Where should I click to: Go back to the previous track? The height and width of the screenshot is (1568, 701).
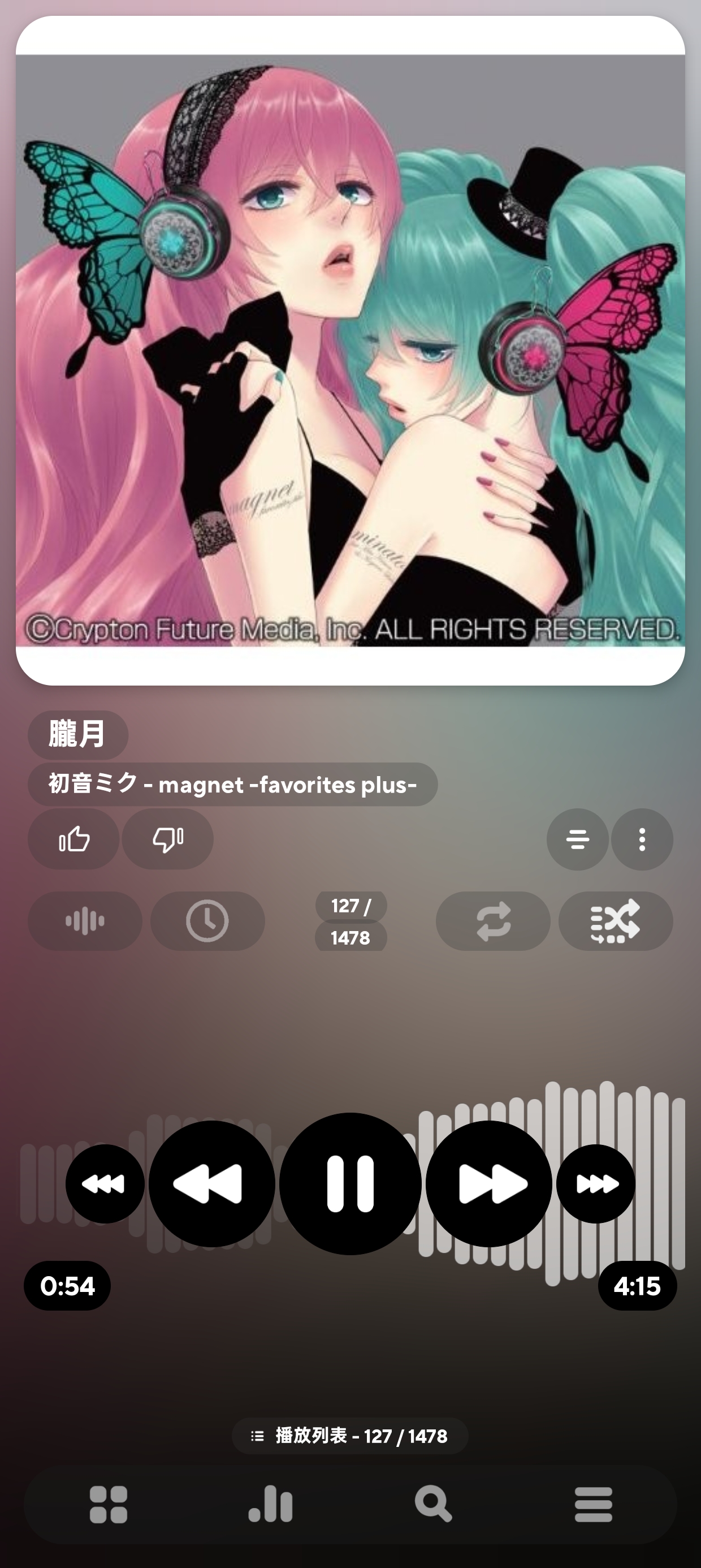click(x=105, y=1184)
